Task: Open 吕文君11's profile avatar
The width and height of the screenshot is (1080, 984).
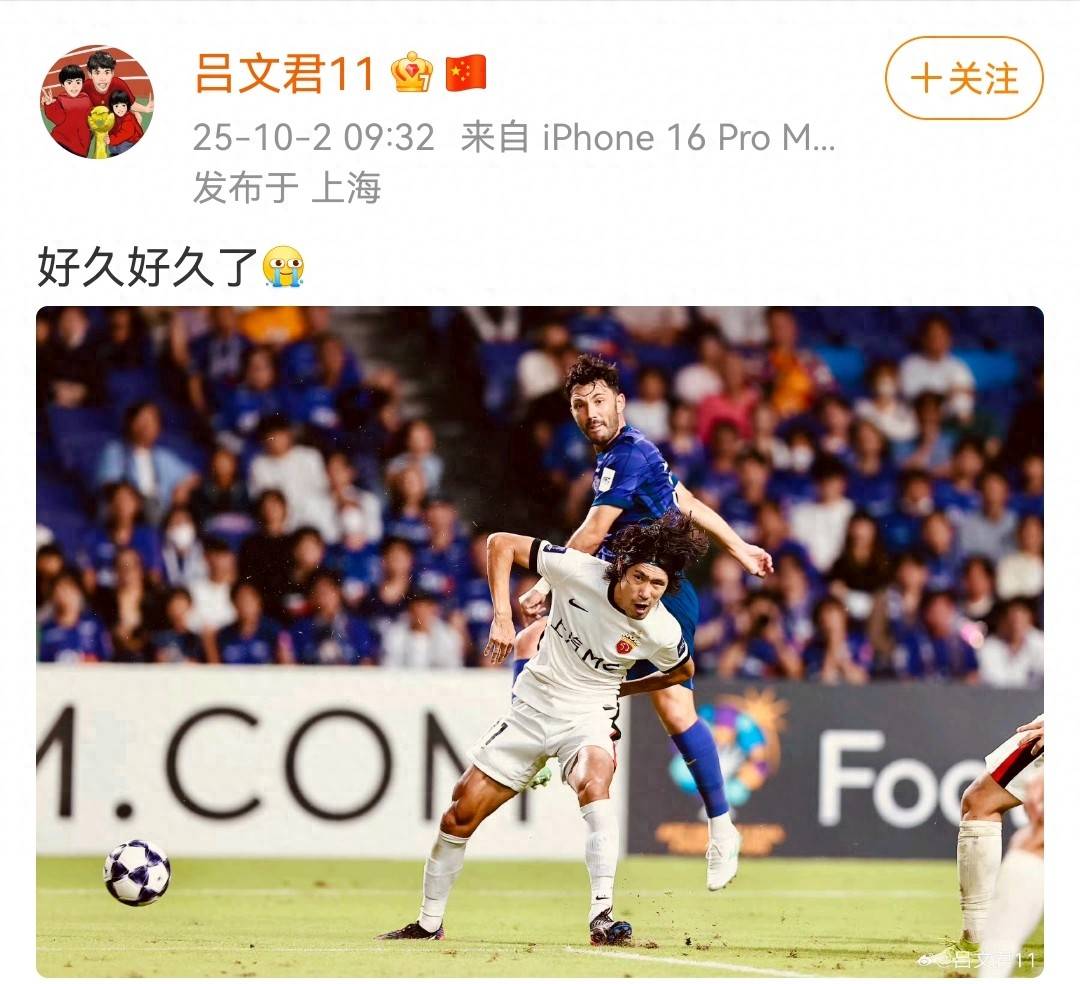Action: [97, 101]
